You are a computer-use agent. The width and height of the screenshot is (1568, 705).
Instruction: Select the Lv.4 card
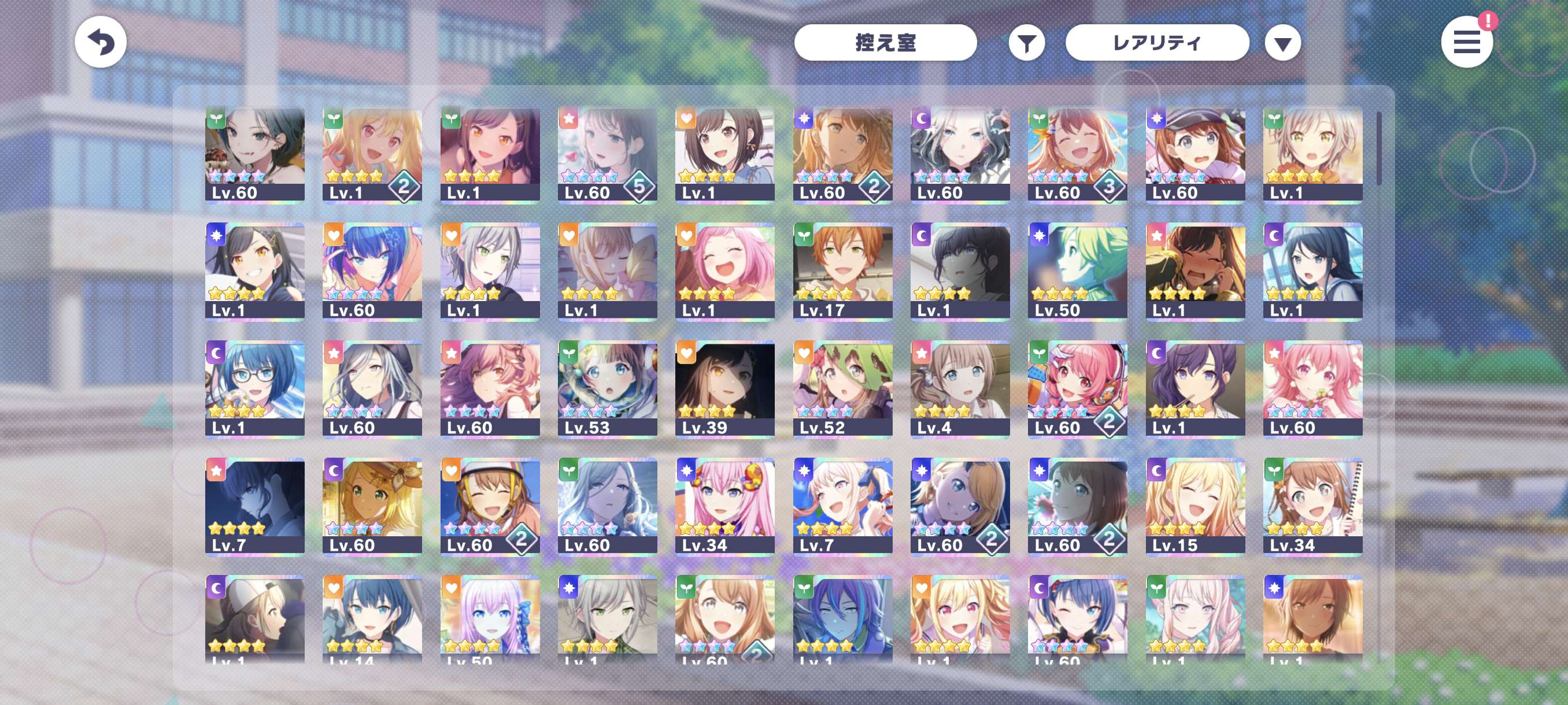[960, 389]
